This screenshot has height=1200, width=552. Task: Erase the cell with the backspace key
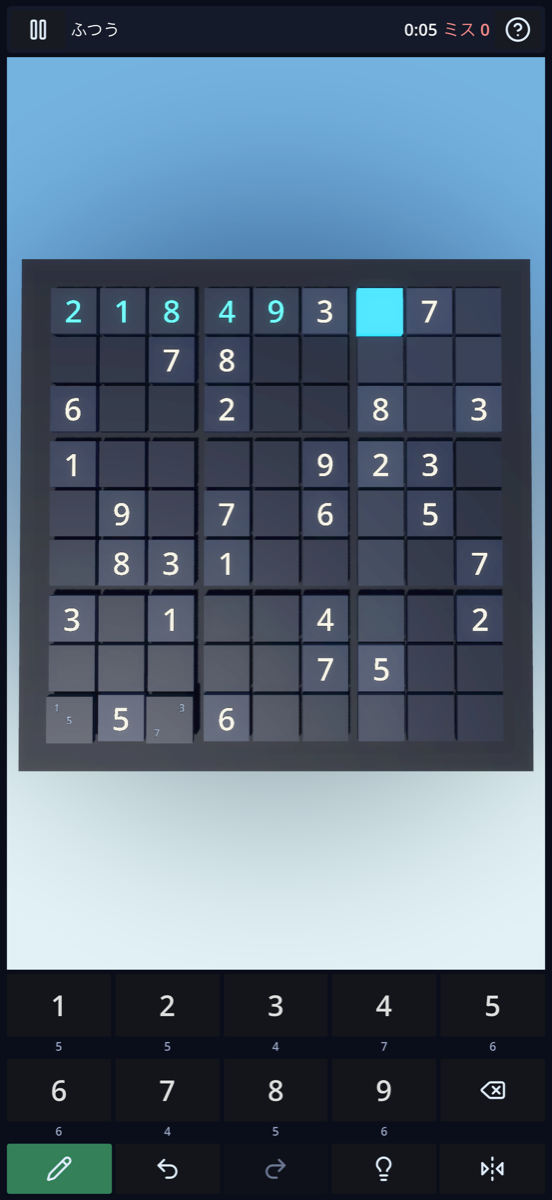click(x=492, y=1090)
